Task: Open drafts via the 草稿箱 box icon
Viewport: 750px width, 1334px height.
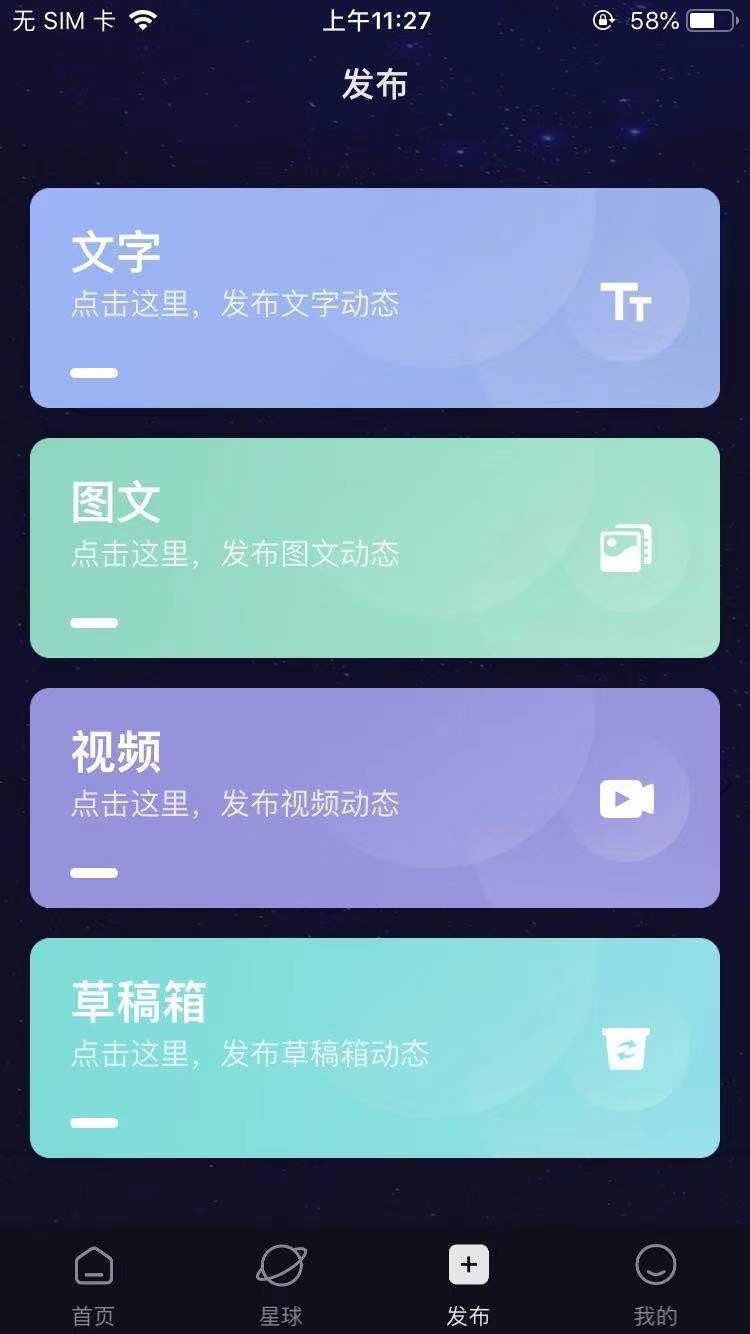Action: (628, 1049)
